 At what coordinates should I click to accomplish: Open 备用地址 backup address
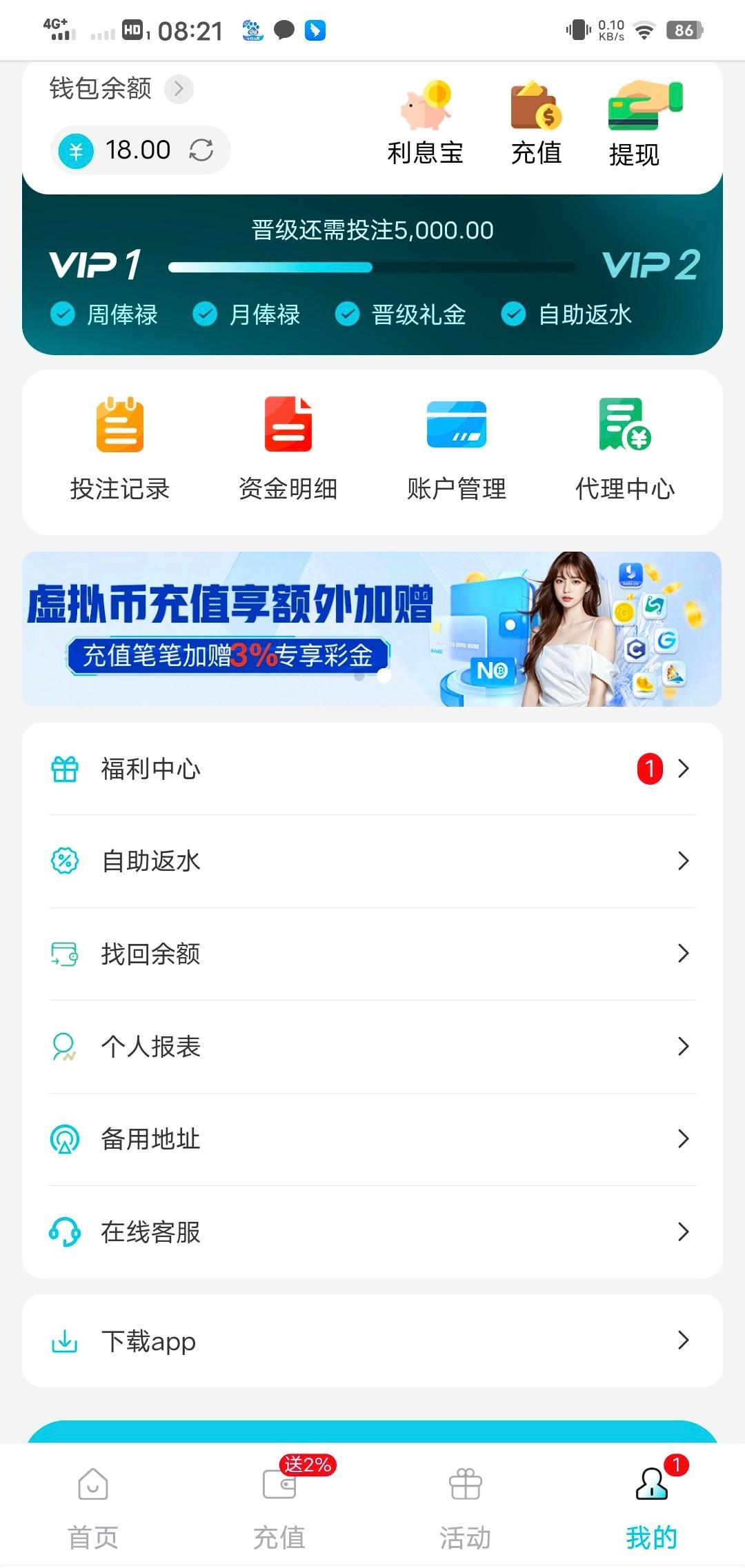[x=372, y=1139]
